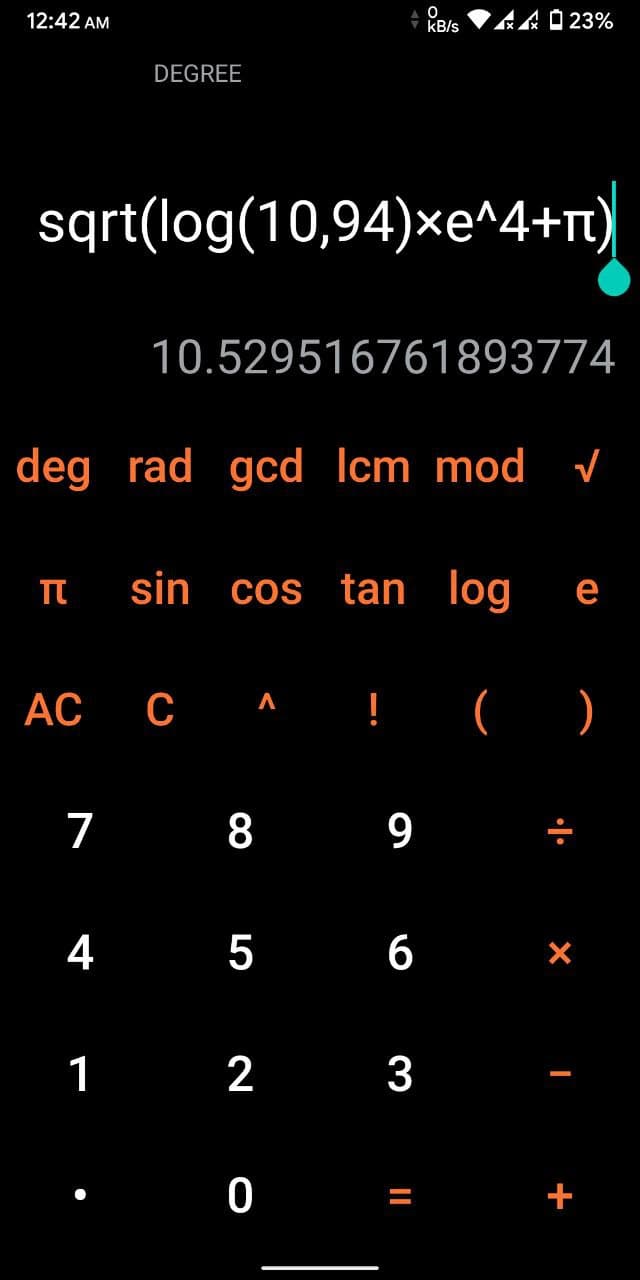Enter the digit 7
Image resolution: width=640 pixels, height=1280 pixels.
tap(80, 831)
